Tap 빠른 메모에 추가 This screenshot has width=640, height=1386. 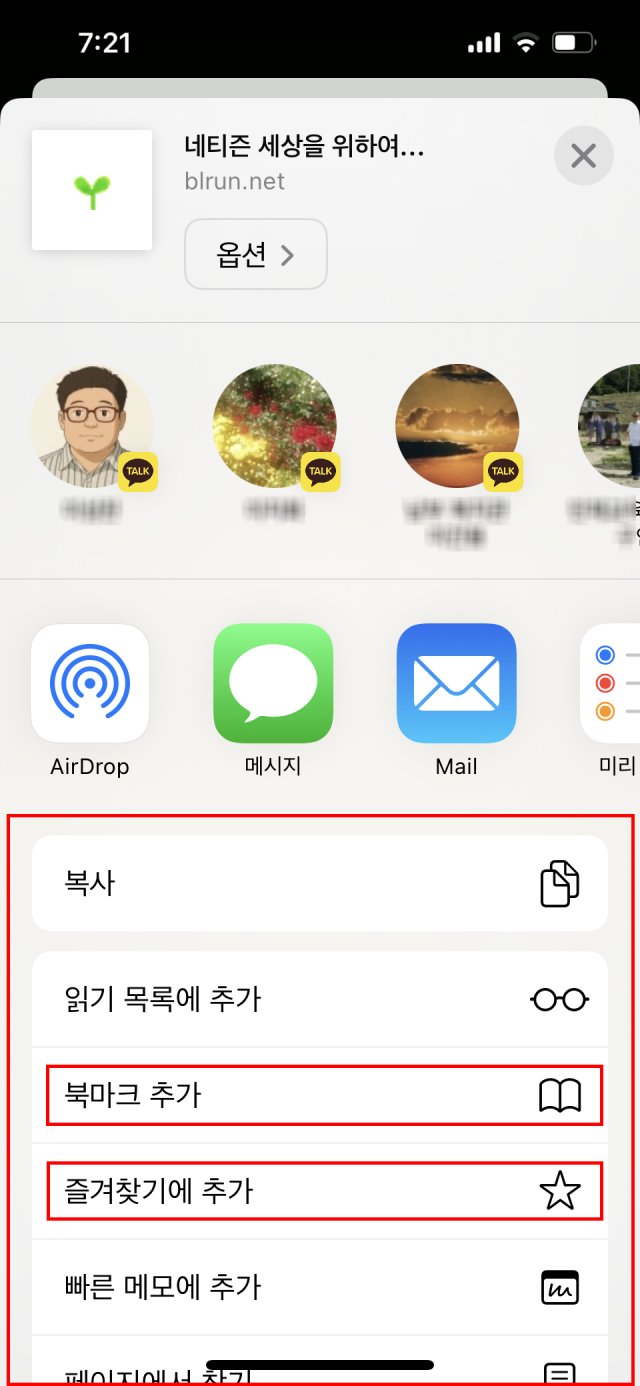coord(320,1287)
